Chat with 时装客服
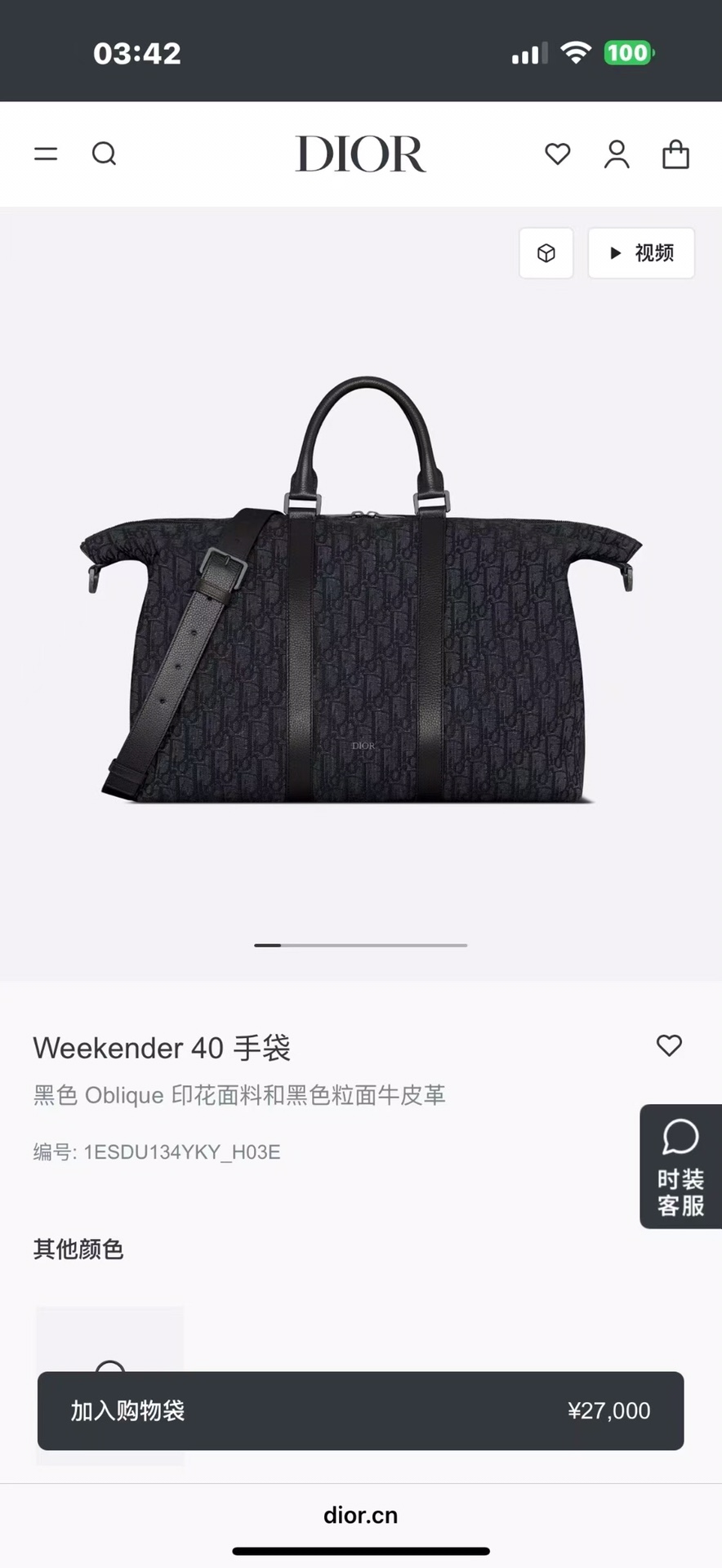This screenshot has height=1568, width=722. pyautogui.click(x=680, y=1166)
